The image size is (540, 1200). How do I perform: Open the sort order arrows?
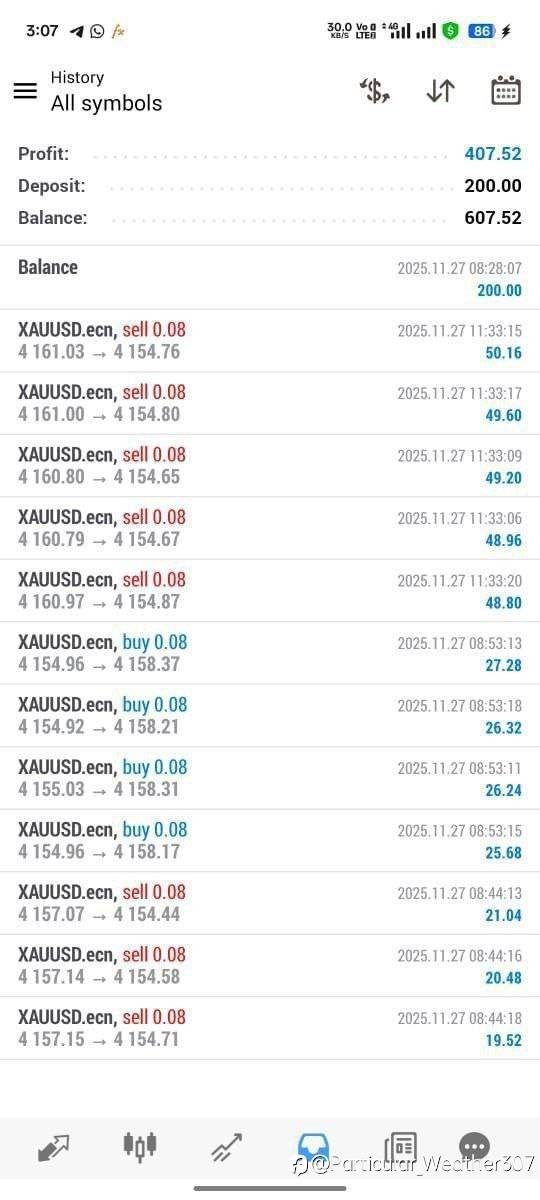440,91
